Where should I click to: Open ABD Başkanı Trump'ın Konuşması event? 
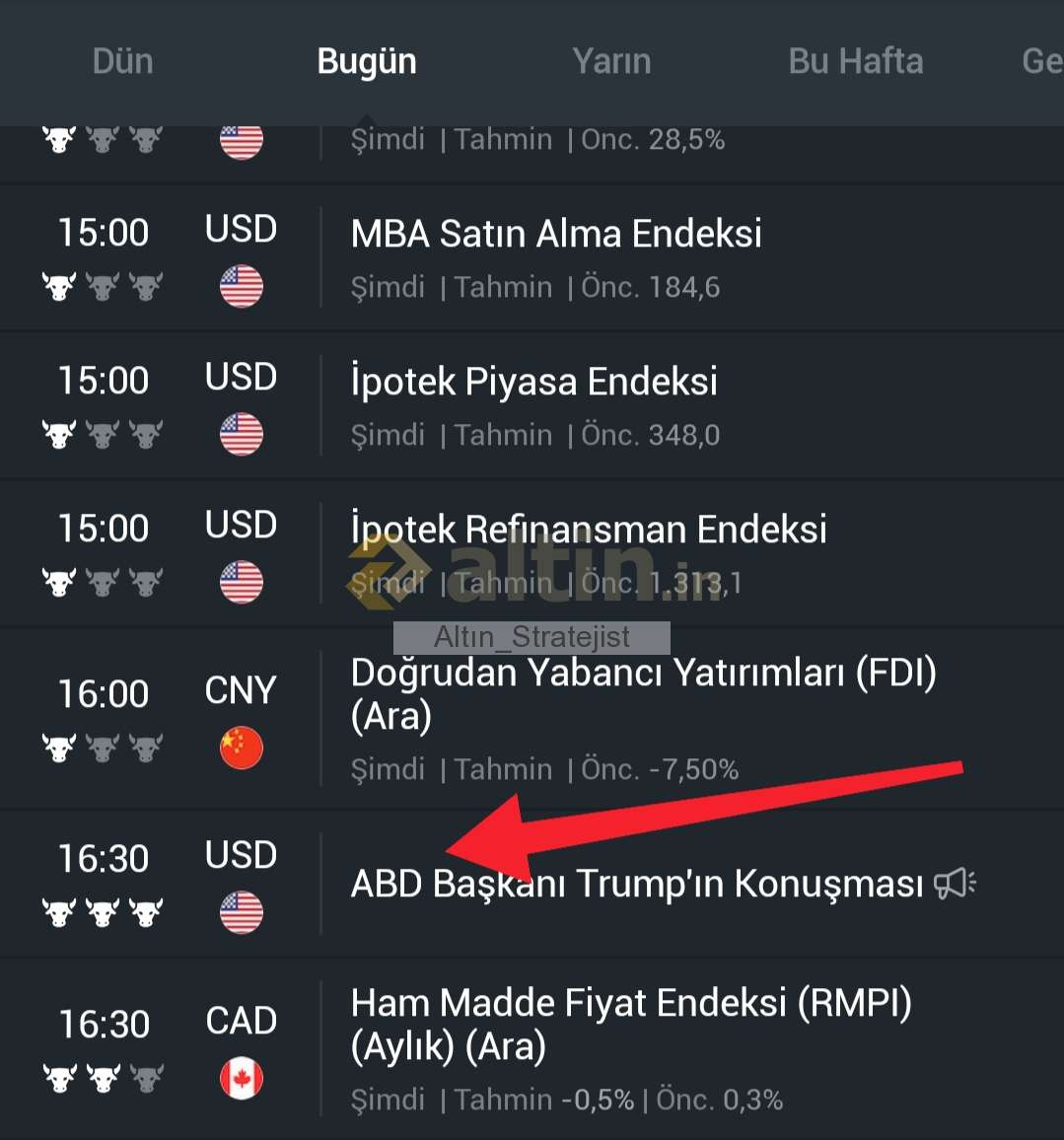pos(637,884)
